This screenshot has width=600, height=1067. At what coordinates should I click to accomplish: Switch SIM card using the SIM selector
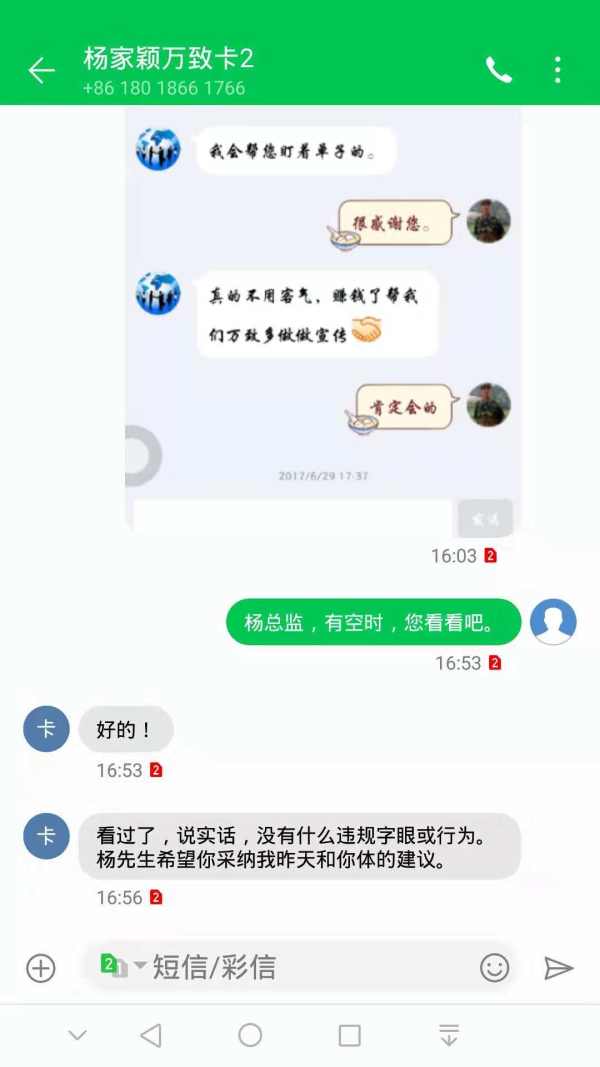(x=120, y=966)
